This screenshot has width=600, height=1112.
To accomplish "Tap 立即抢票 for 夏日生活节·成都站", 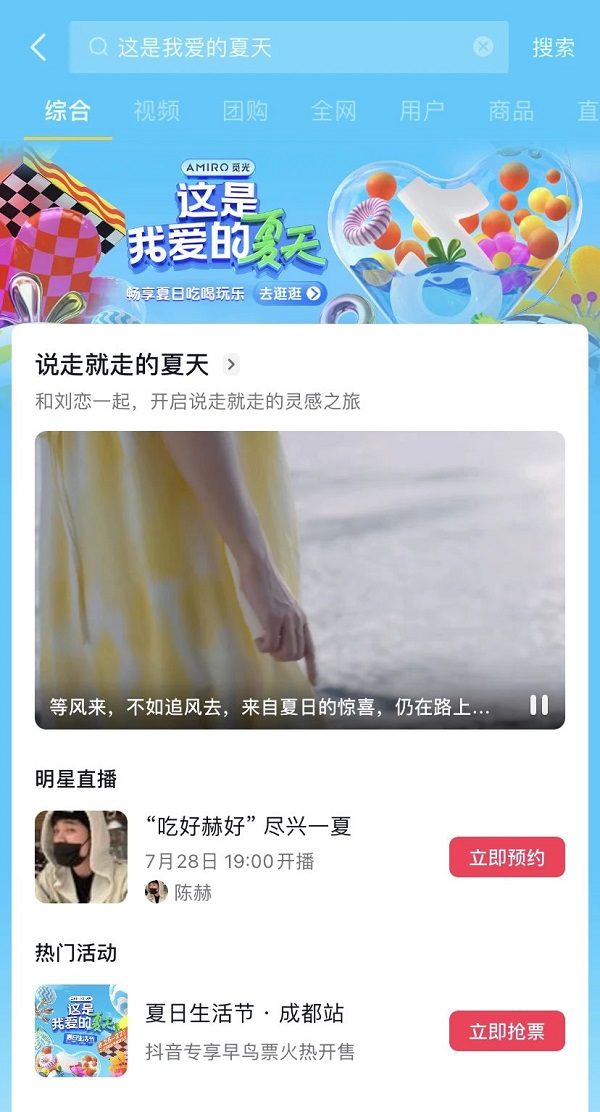I will pyautogui.click(x=506, y=1031).
